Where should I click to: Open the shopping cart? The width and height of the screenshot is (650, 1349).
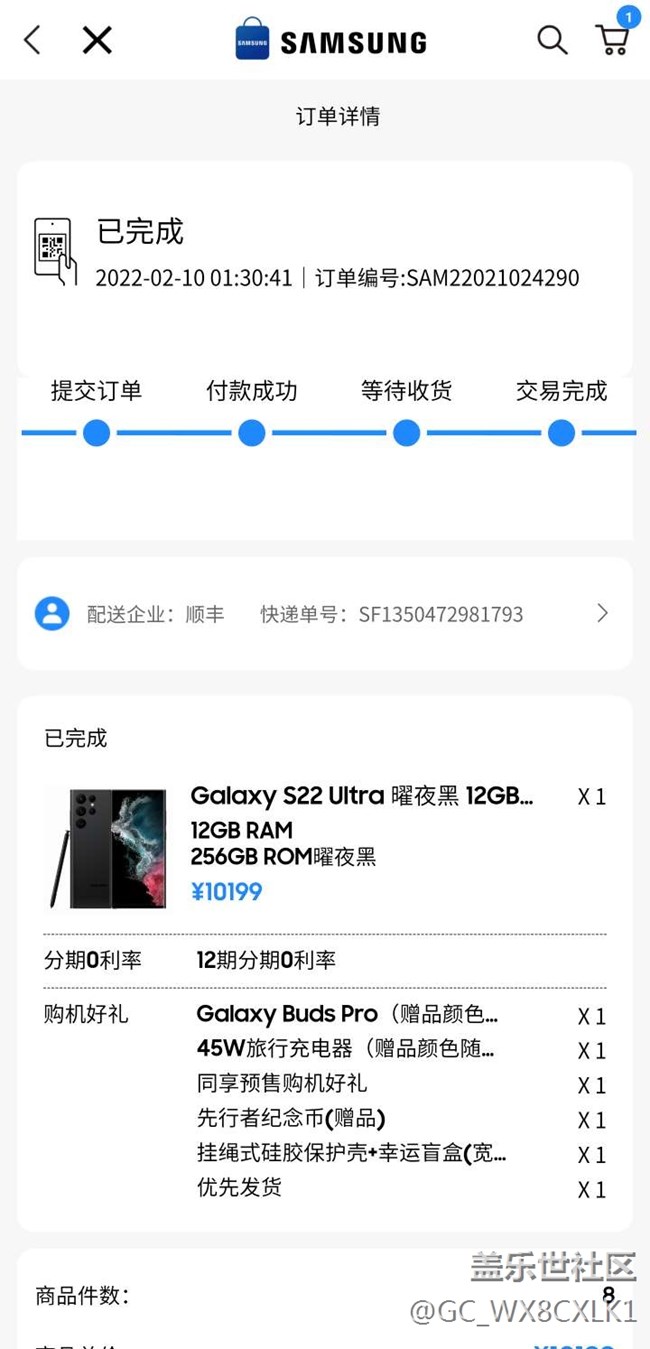pos(612,40)
